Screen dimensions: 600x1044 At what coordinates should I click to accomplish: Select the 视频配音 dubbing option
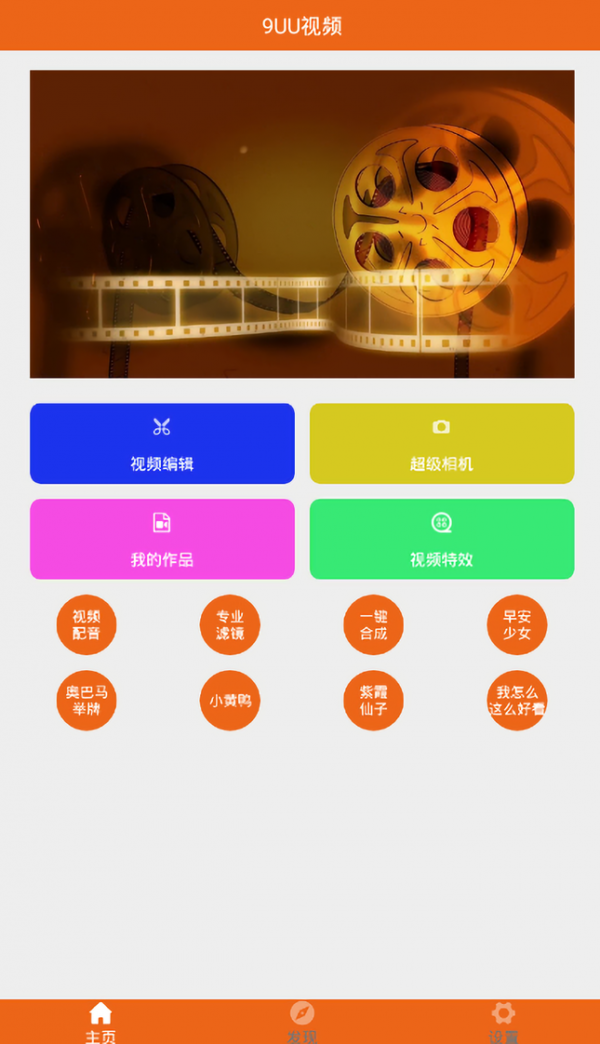(x=86, y=625)
